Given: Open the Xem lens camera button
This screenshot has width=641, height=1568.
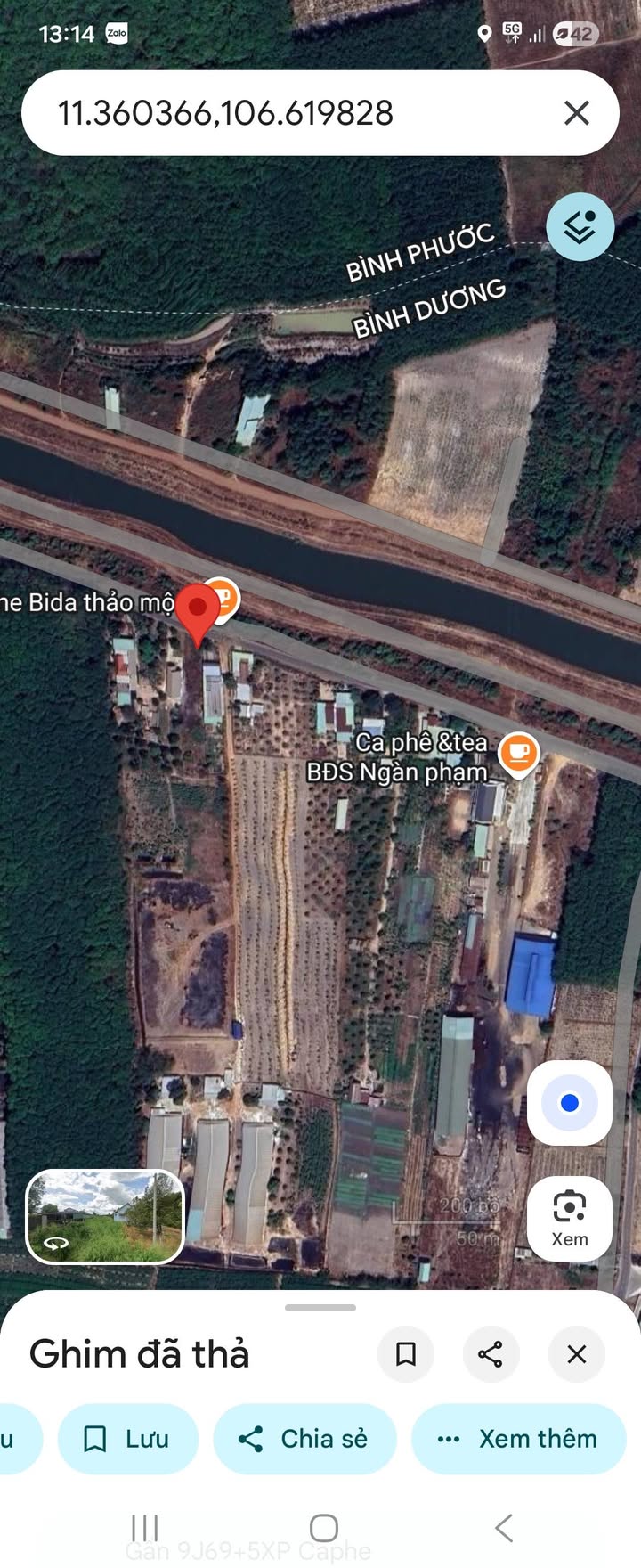Looking at the screenshot, I should coord(570,1217).
